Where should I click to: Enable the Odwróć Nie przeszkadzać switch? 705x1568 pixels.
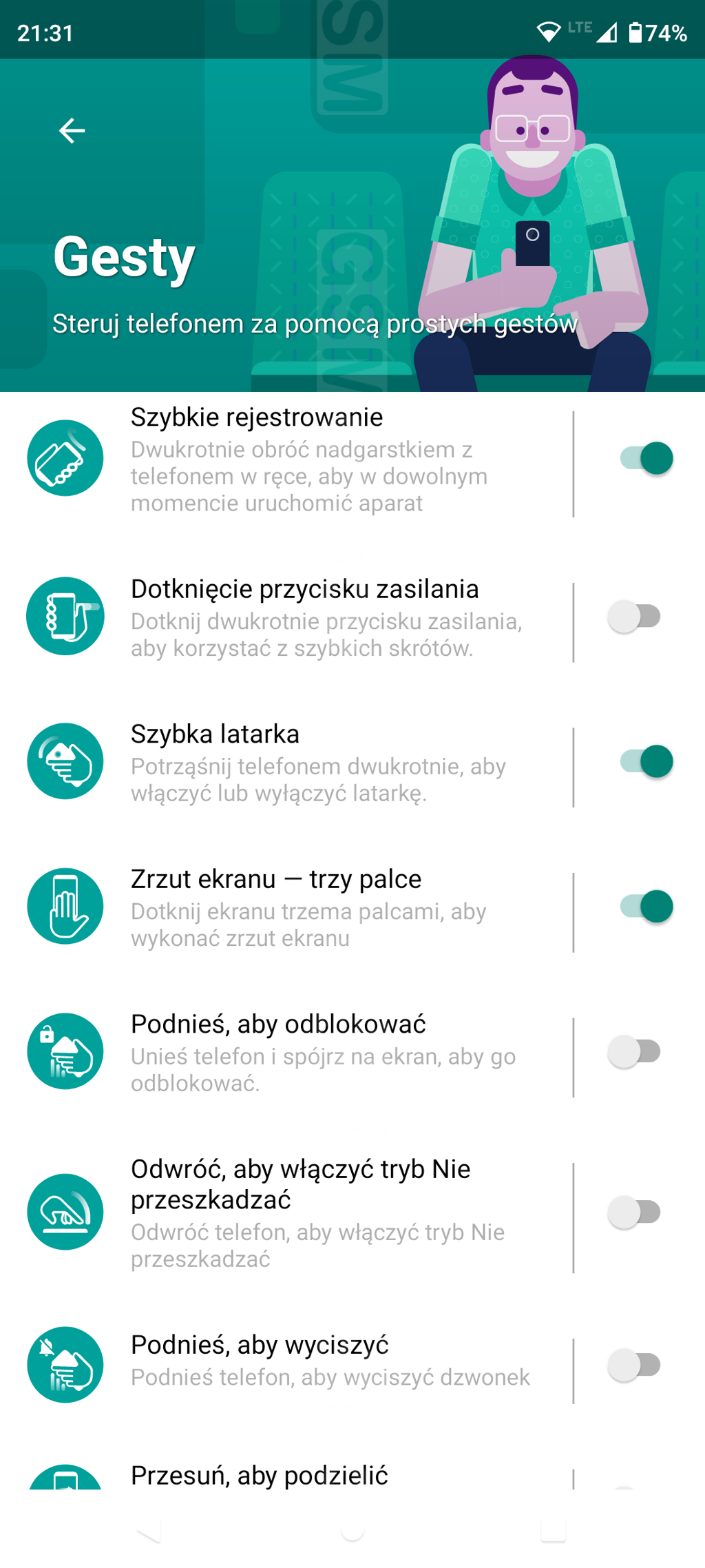pyautogui.click(x=635, y=1213)
